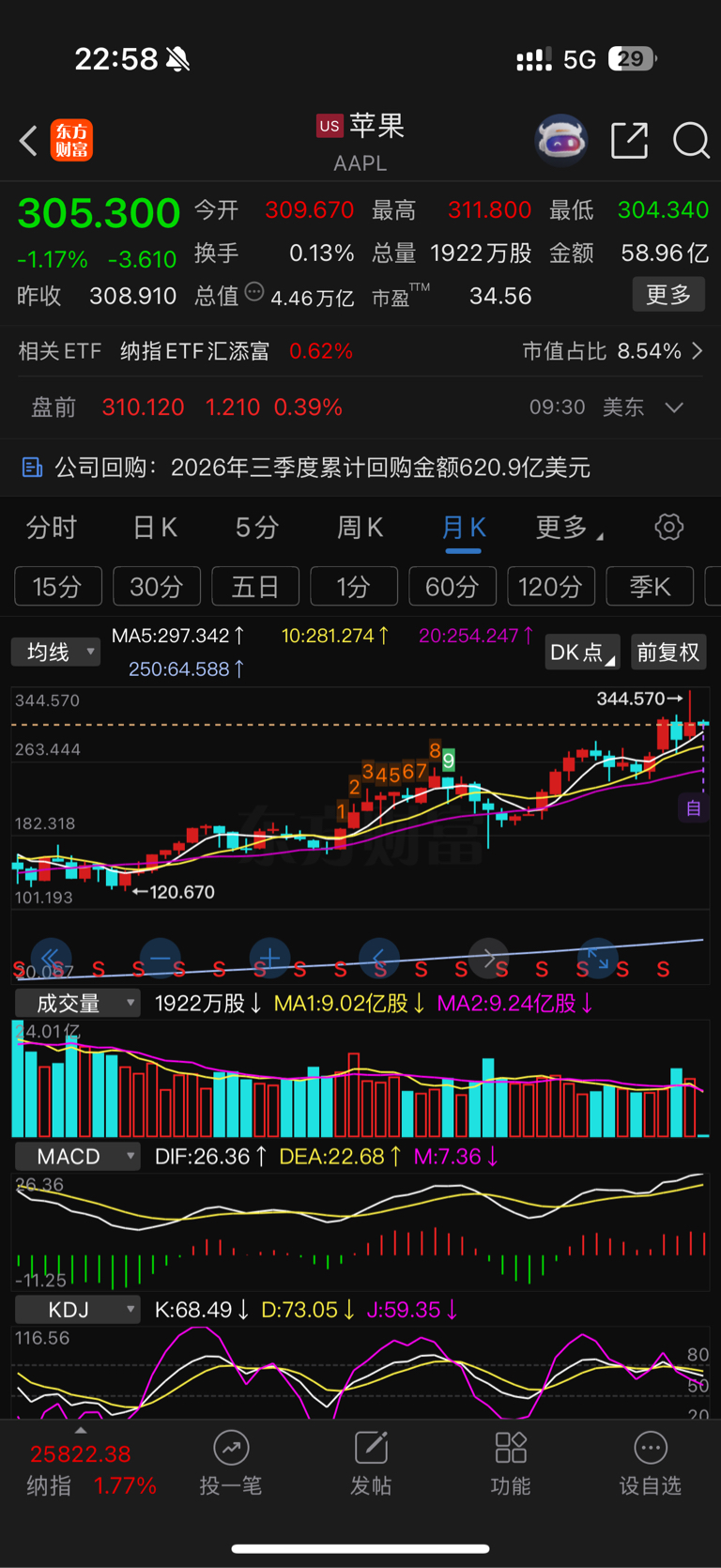Open chart settings gear
The height and width of the screenshot is (1568, 721).
point(669,527)
